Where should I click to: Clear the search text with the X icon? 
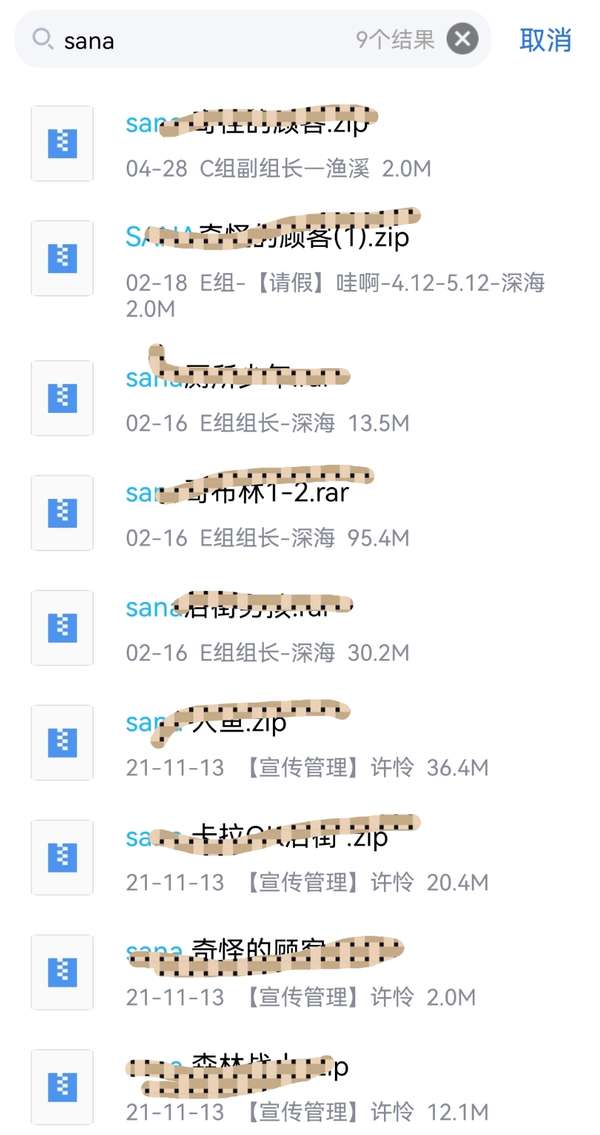[x=462, y=39]
